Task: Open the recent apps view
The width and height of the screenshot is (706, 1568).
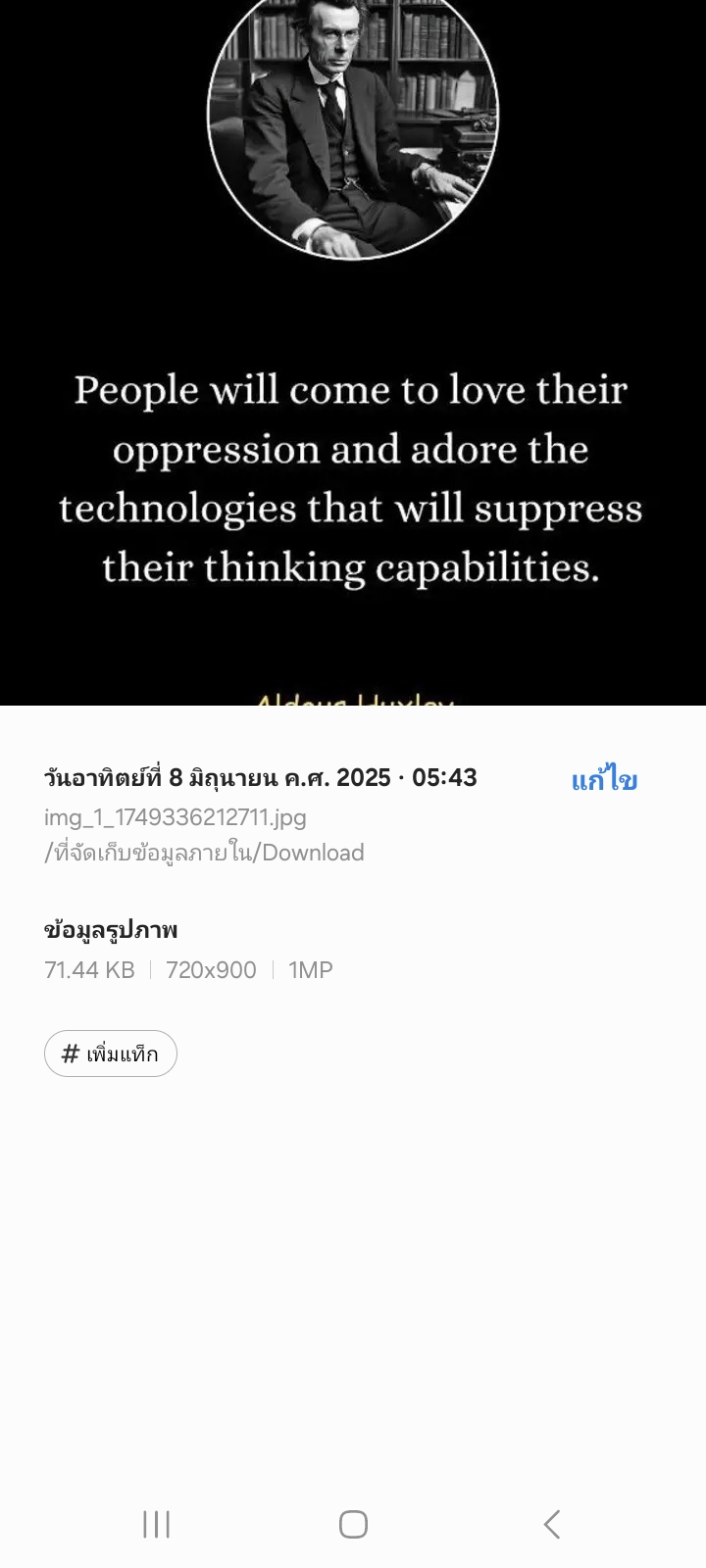Action: [x=156, y=1524]
